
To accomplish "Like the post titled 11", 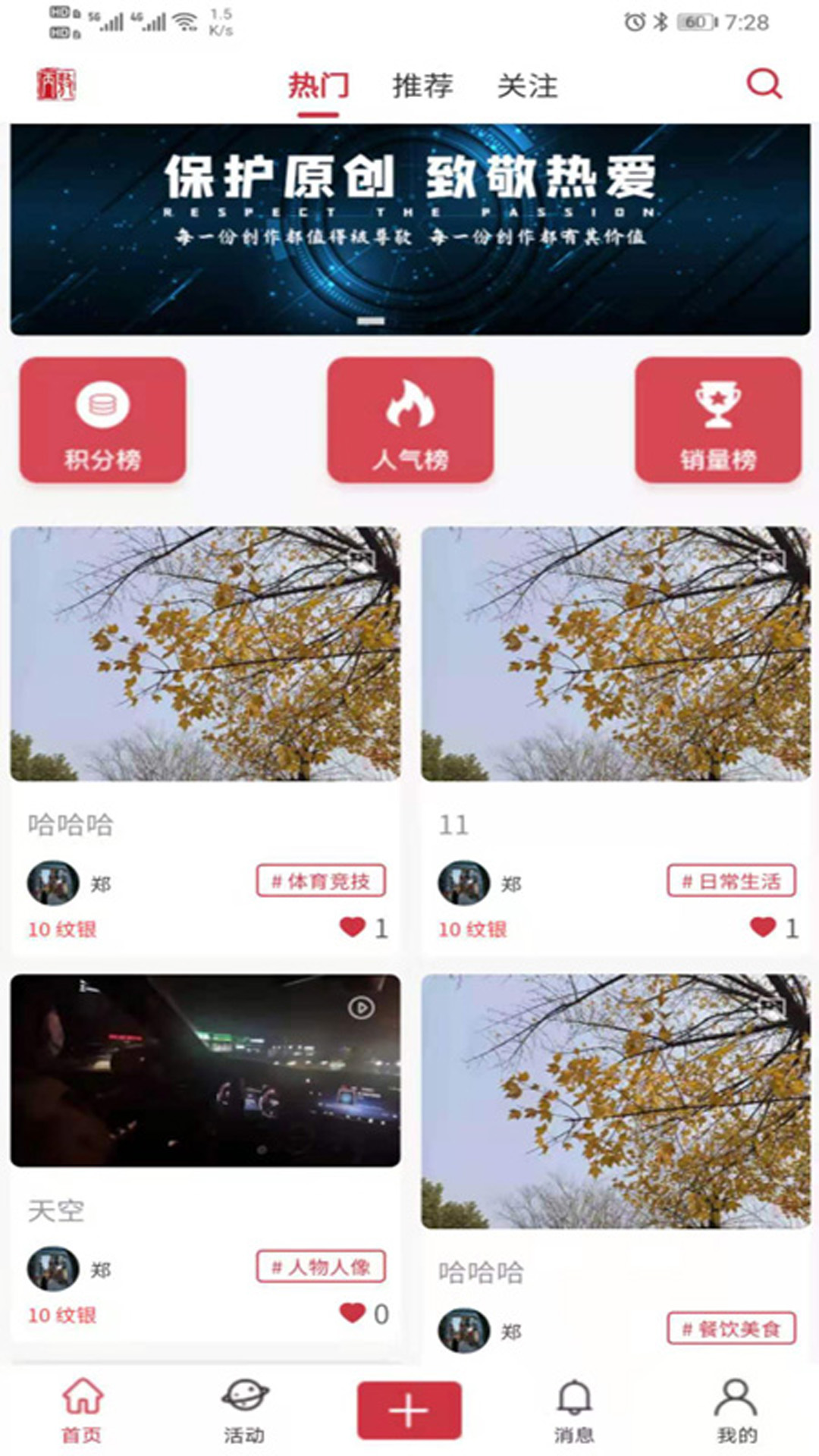I will point(763,927).
